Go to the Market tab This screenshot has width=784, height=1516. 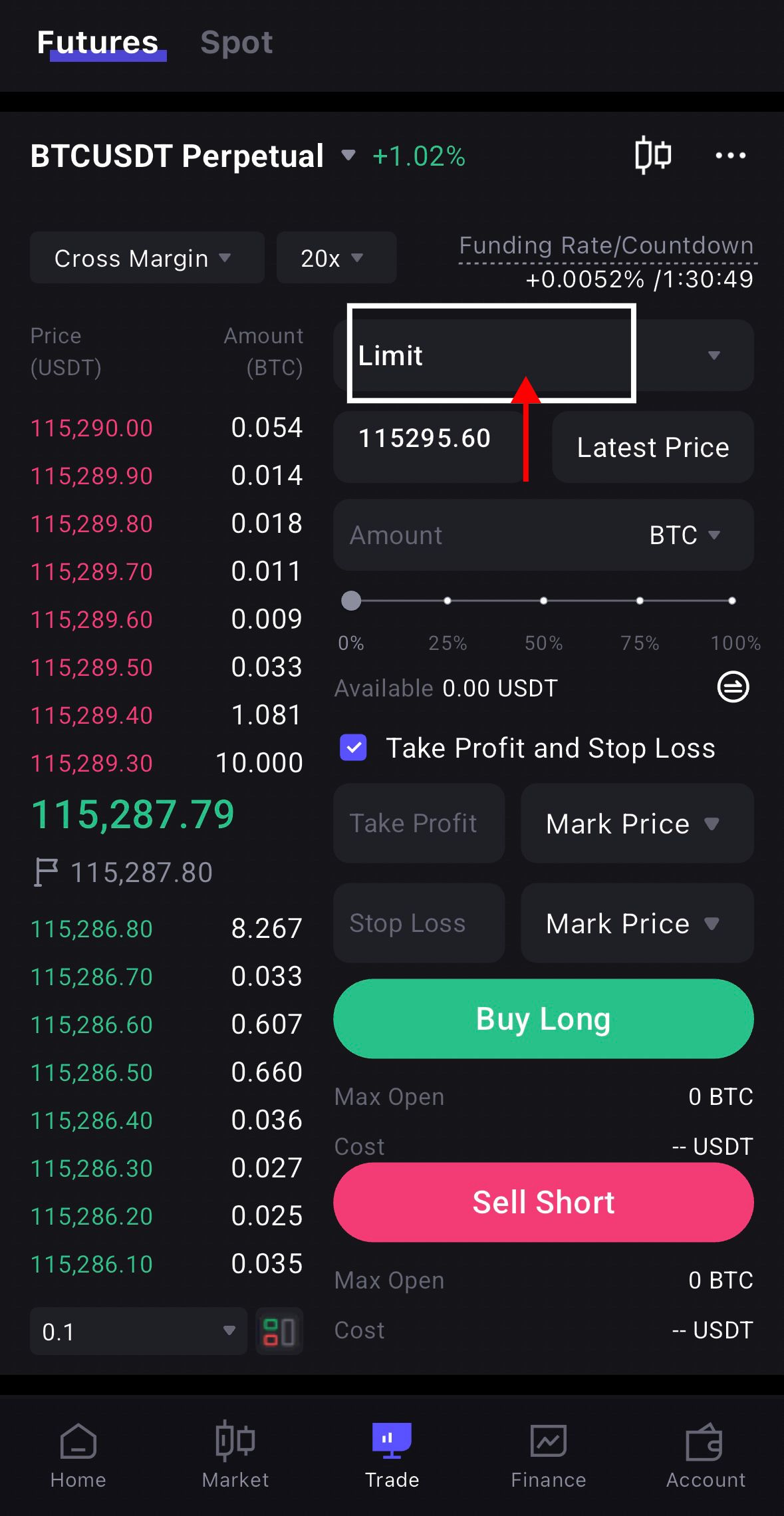[235, 1455]
